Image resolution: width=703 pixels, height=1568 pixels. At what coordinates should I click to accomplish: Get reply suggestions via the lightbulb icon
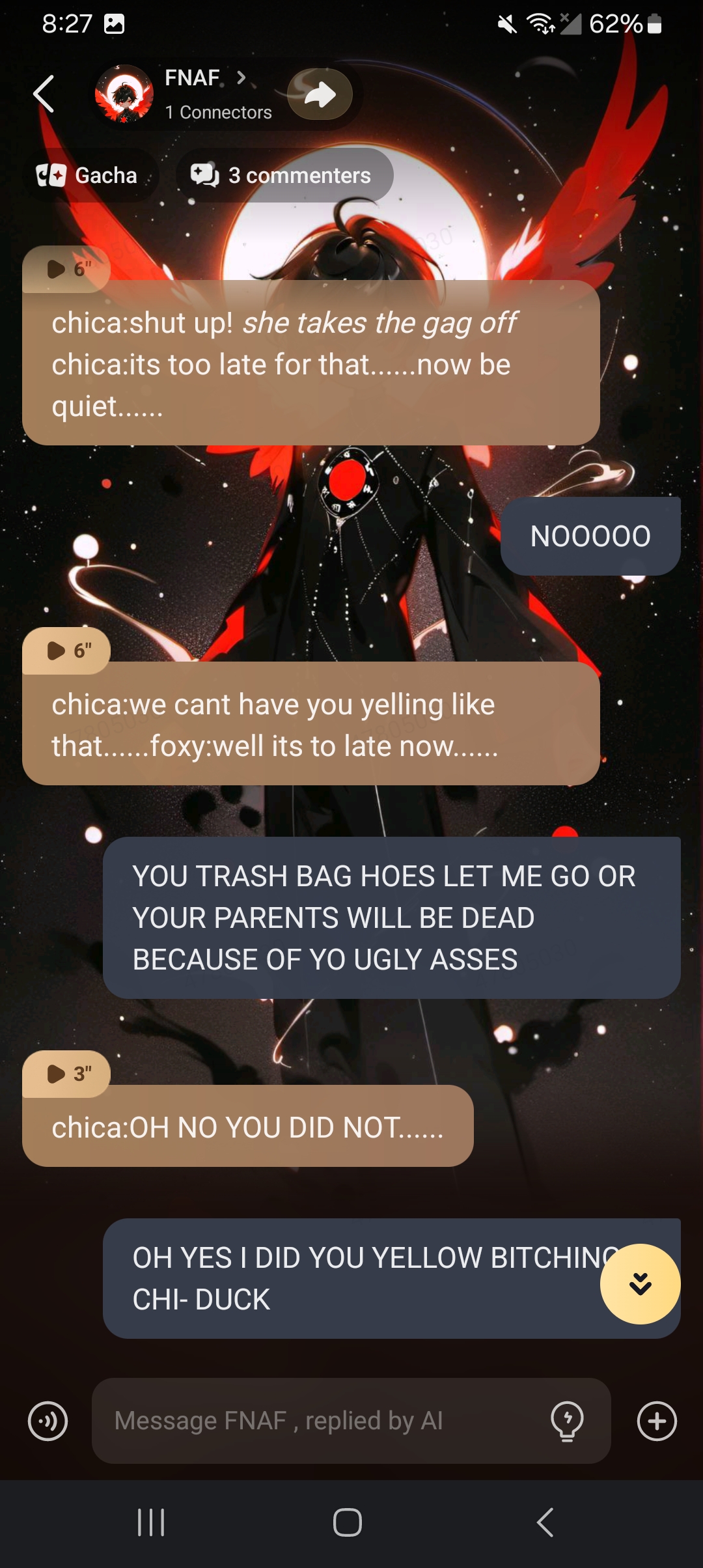pos(567,1421)
